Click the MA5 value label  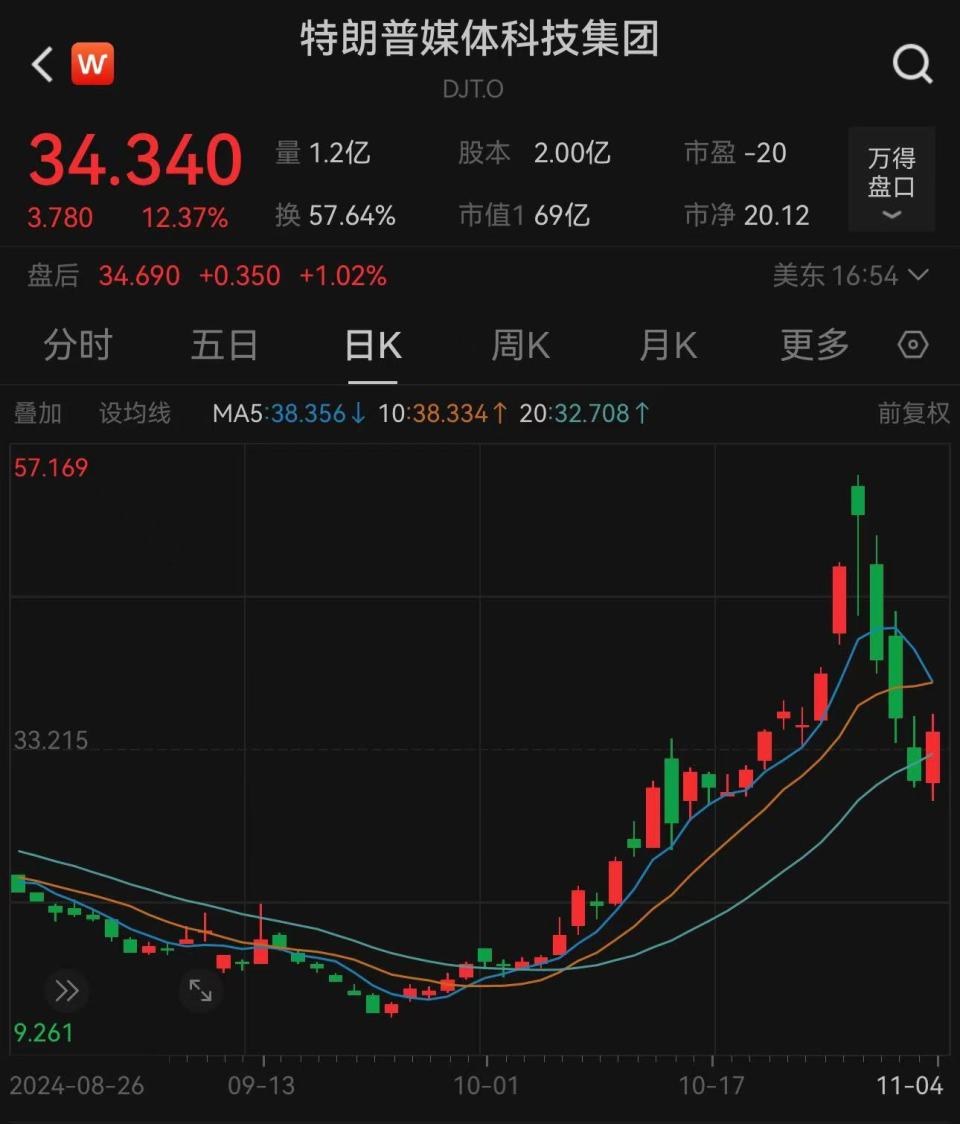point(283,413)
